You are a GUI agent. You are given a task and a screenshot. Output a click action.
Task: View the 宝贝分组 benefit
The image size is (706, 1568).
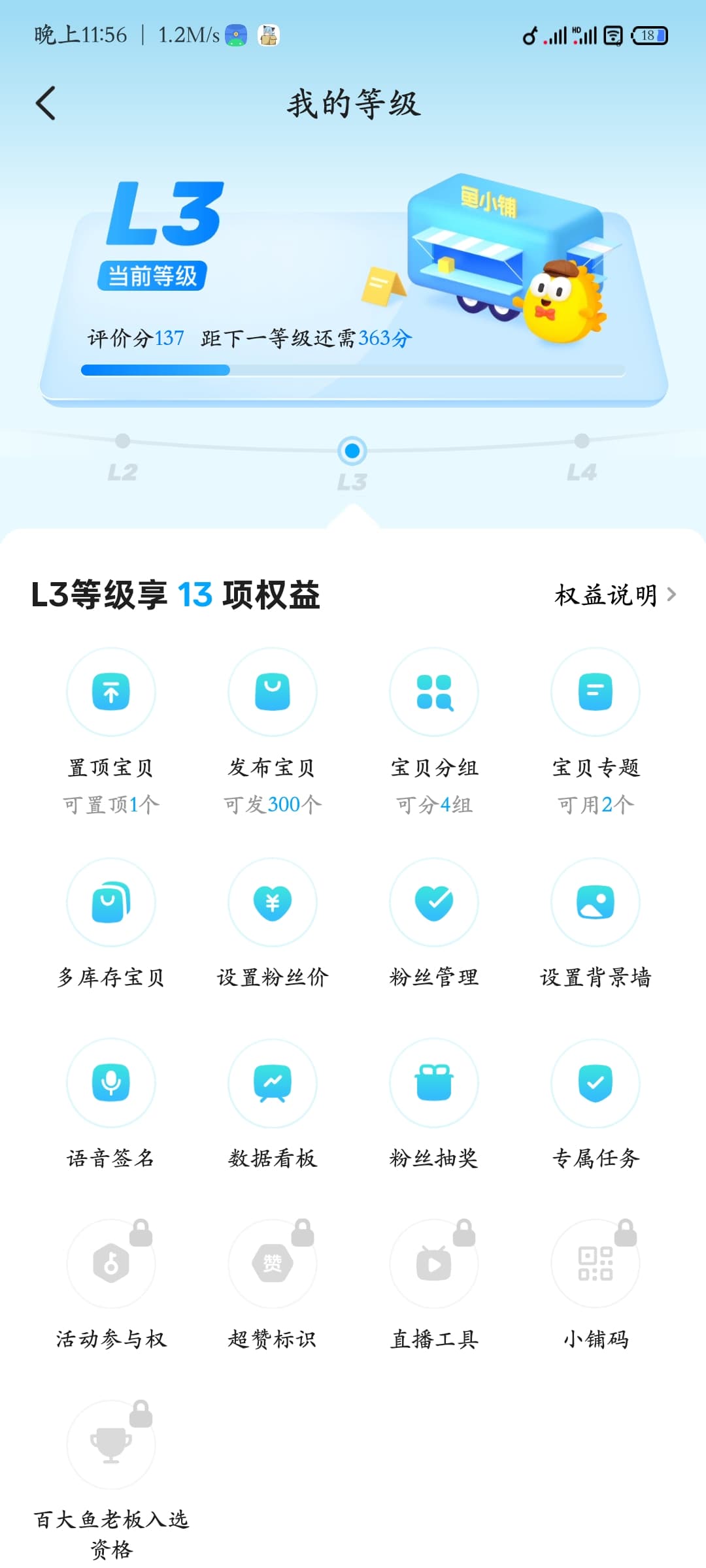(x=434, y=693)
